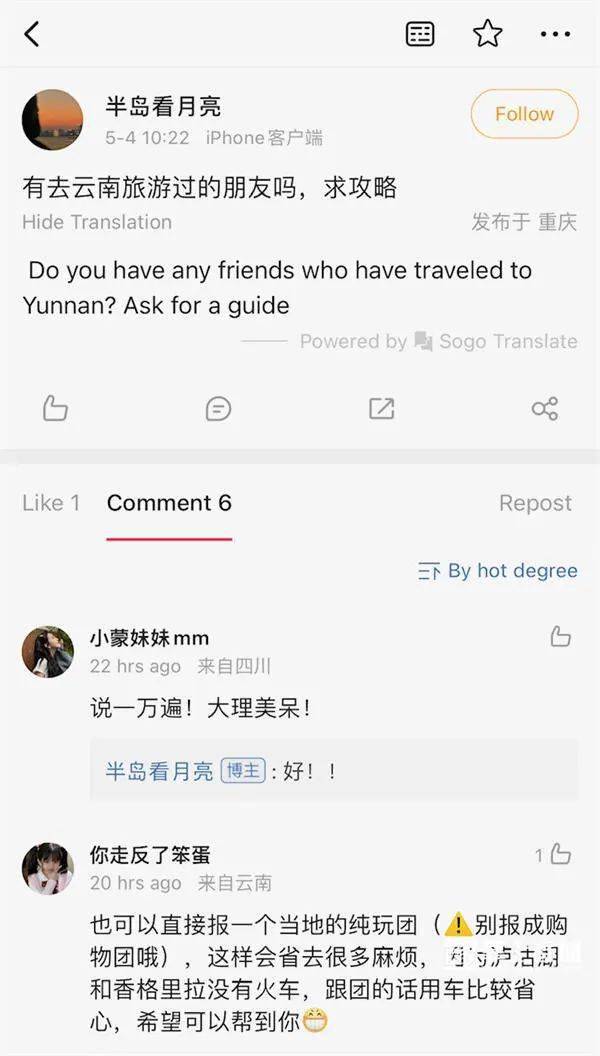Follow the user 半岛看月亮
The height and width of the screenshot is (1056, 600).
(x=524, y=114)
